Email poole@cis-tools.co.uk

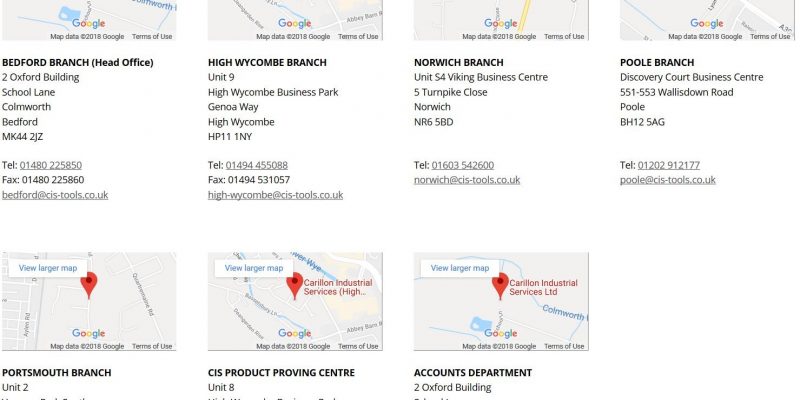[x=667, y=180]
